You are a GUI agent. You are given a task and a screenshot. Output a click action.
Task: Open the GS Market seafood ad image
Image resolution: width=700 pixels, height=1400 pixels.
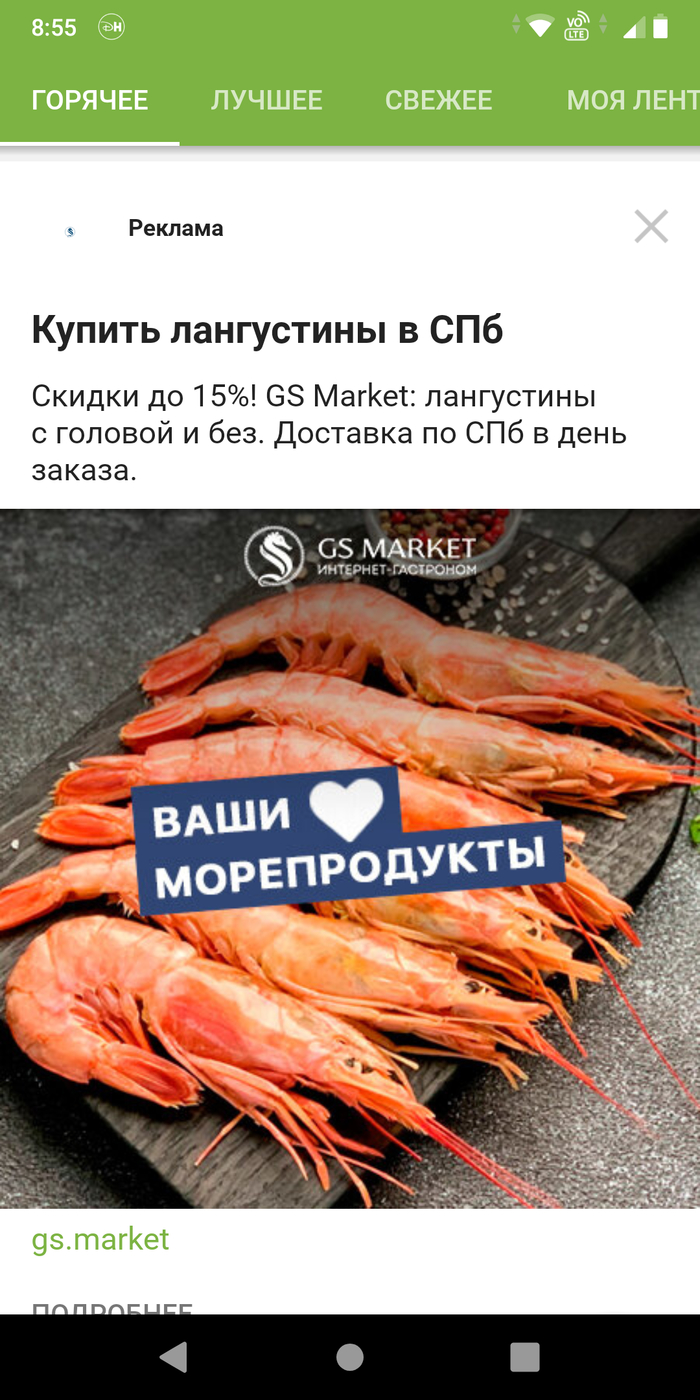point(350,858)
